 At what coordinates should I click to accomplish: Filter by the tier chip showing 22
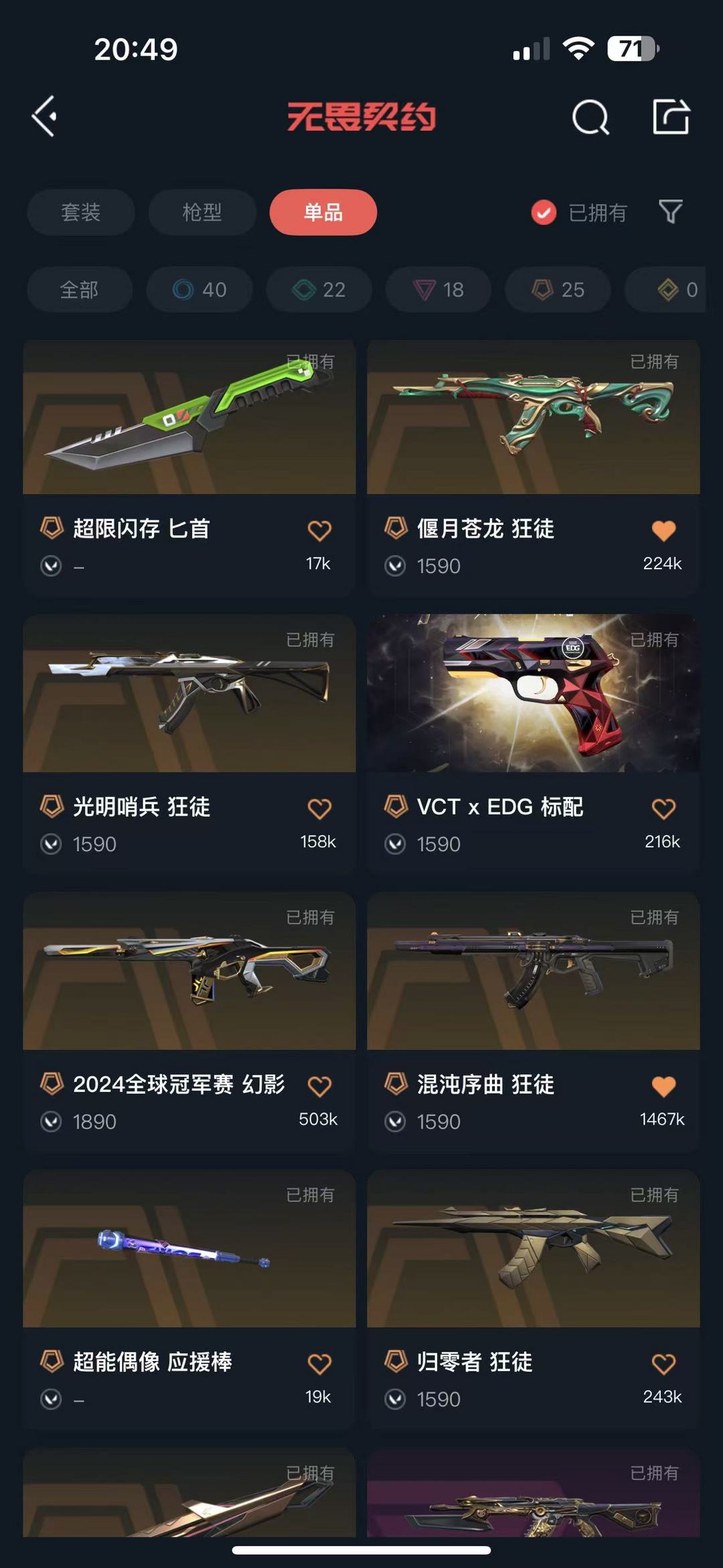pos(319,289)
